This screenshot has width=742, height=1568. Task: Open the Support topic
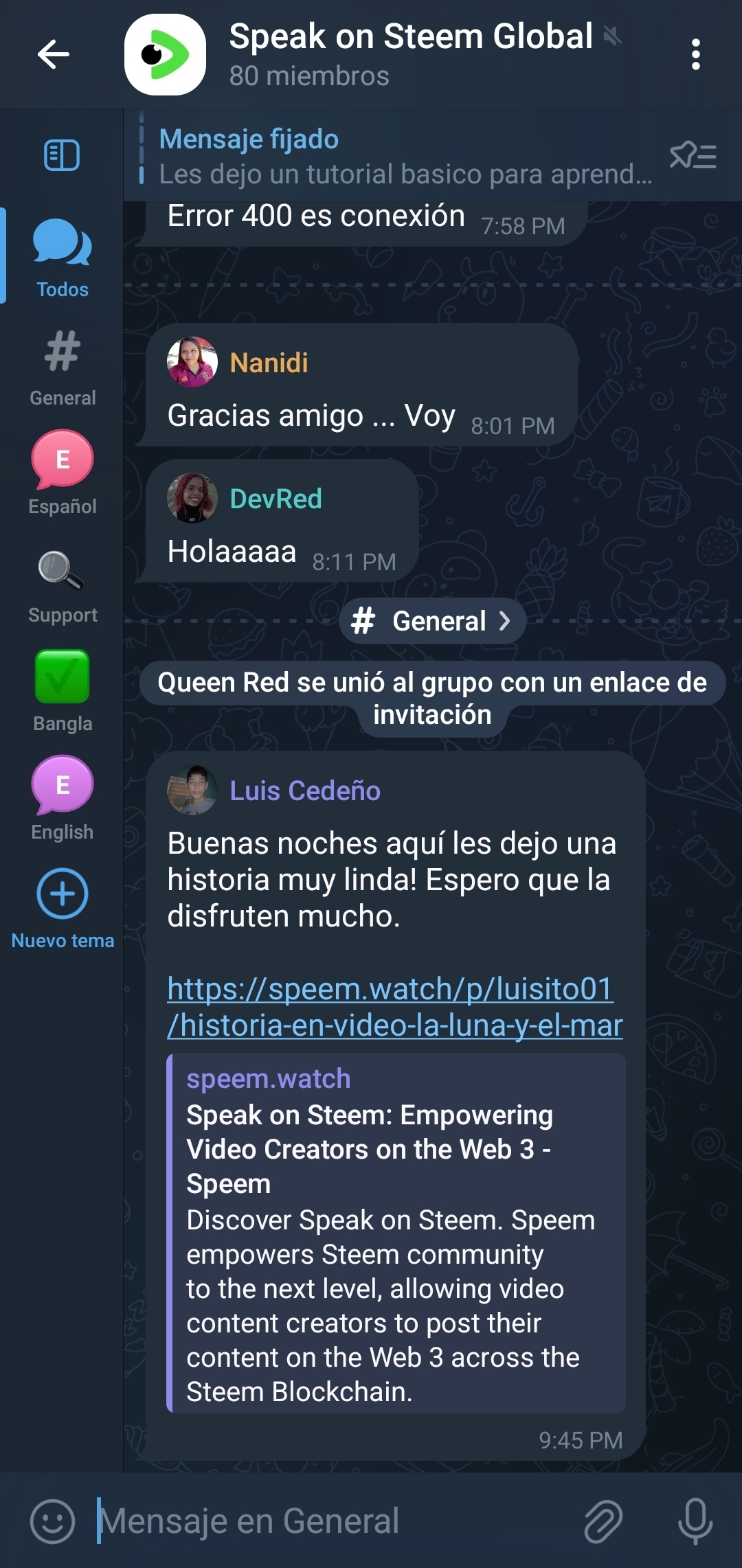coord(62,584)
